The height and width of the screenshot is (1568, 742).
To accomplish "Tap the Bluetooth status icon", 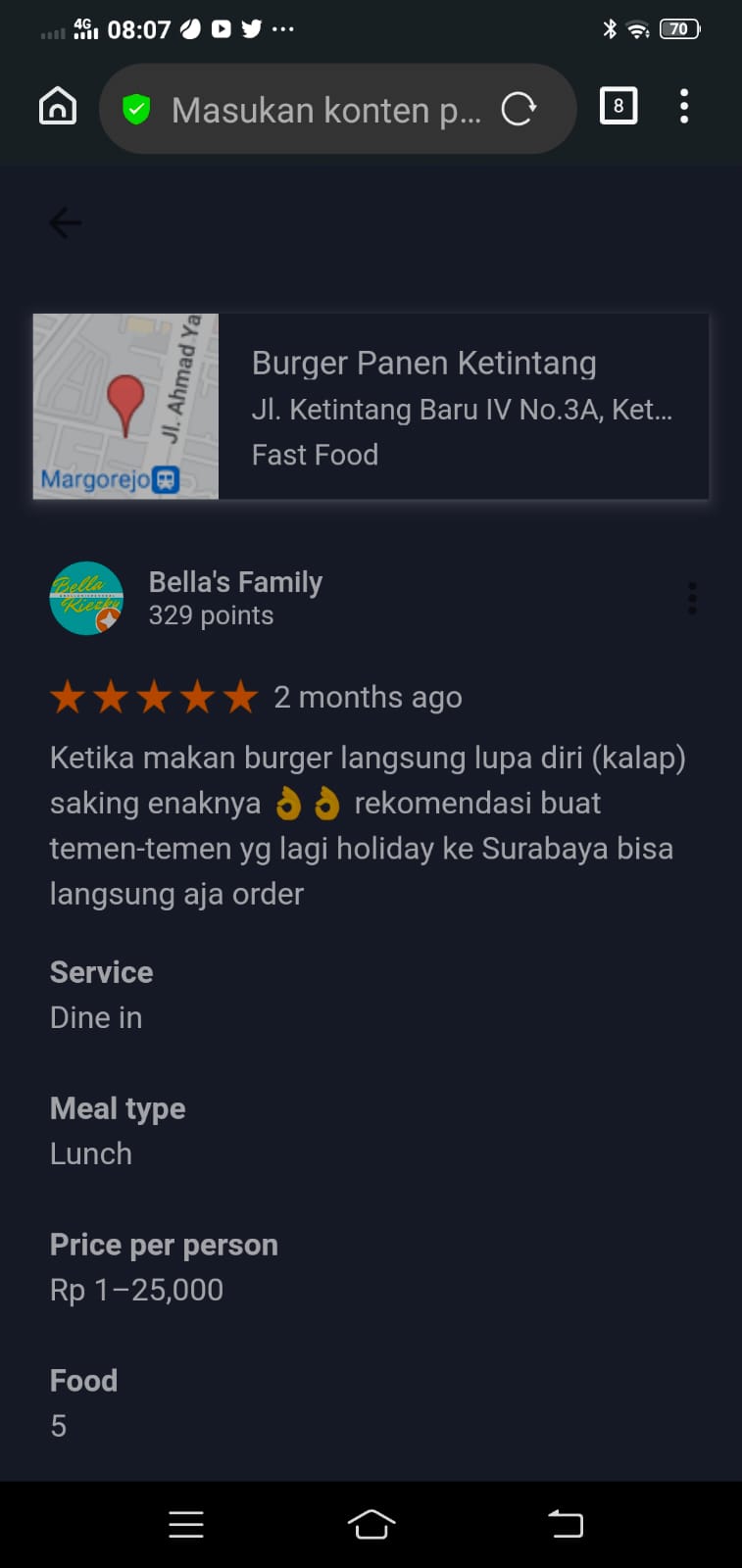I will click(x=610, y=28).
